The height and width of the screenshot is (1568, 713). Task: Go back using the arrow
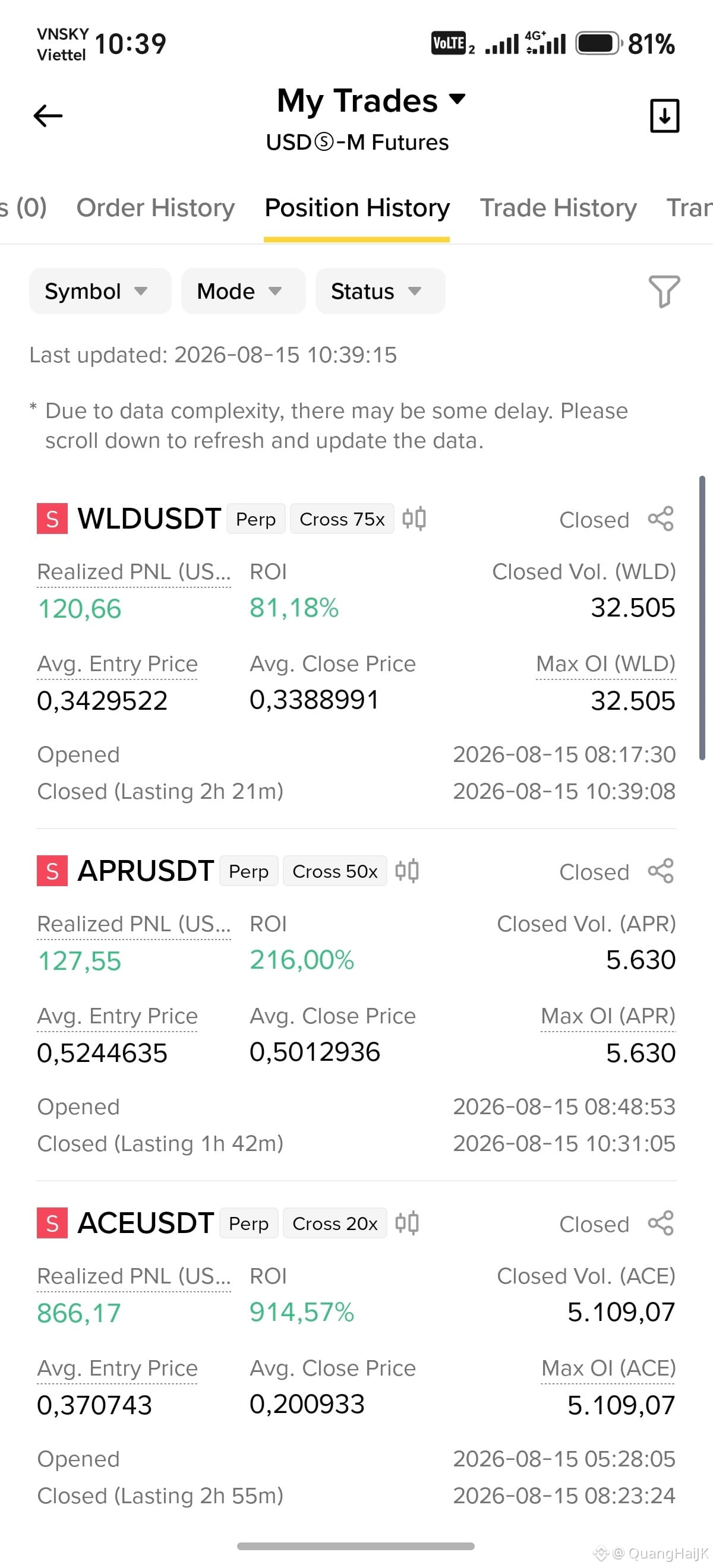click(x=48, y=116)
